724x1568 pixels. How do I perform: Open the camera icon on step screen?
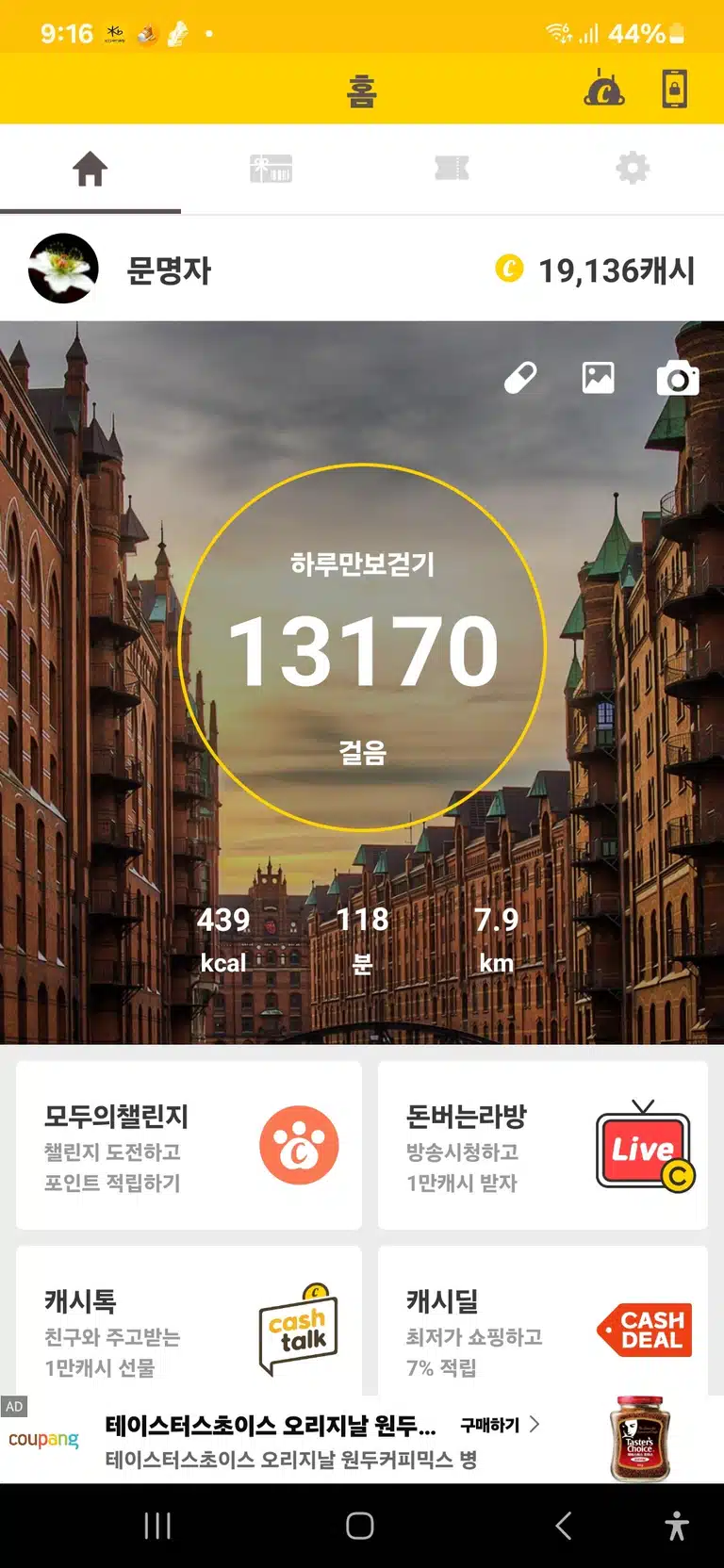point(678,378)
